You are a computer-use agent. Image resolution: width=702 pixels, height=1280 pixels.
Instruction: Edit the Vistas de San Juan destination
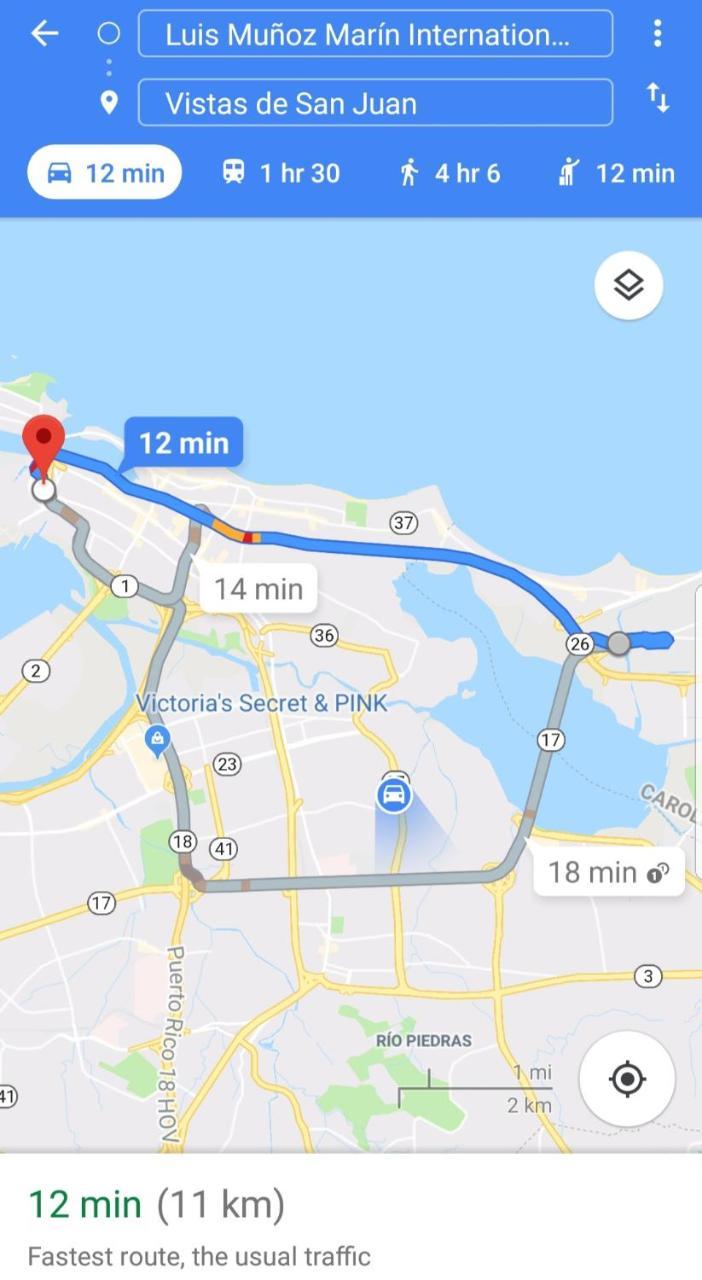coord(375,103)
